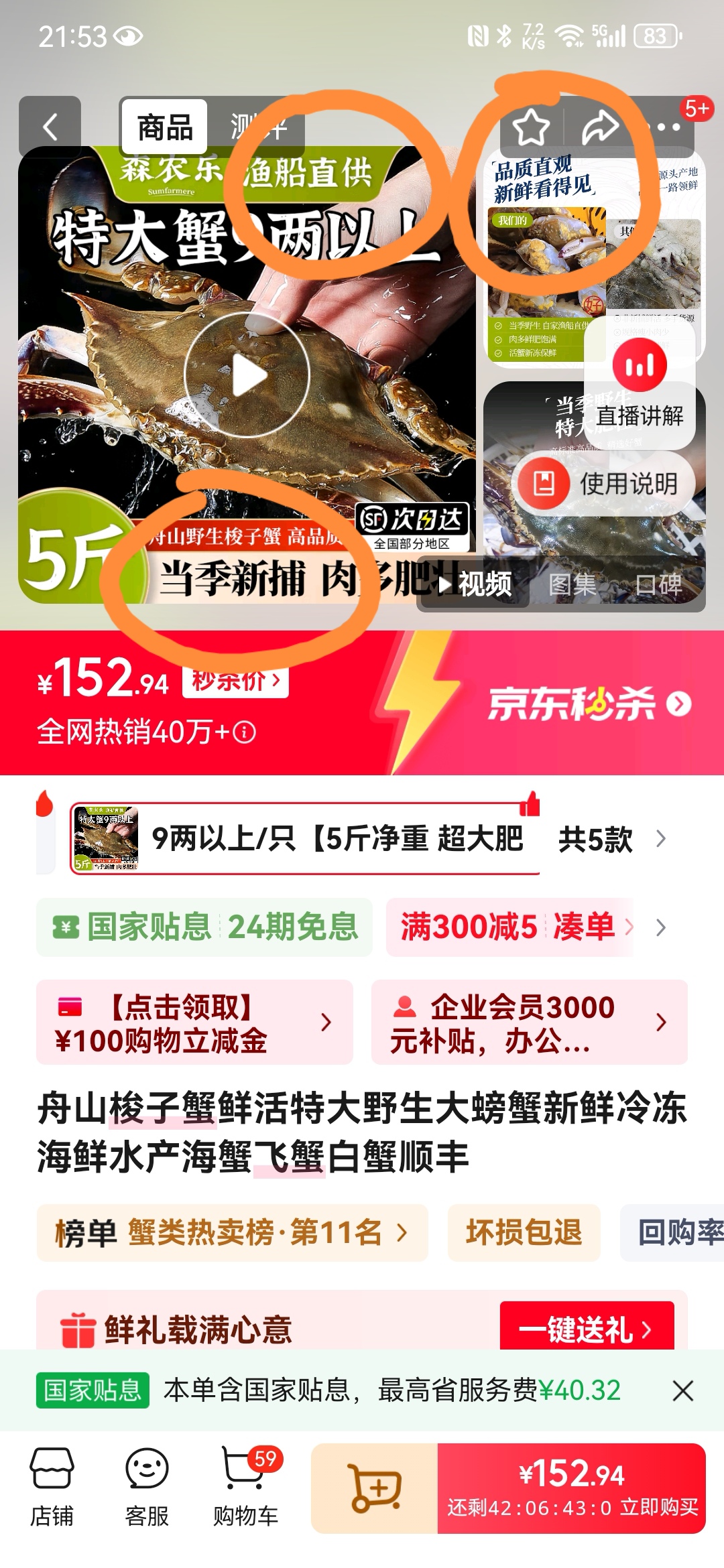The height and width of the screenshot is (1568, 724).
Task: Go back using the top-left arrow
Action: (x=50, y=126)
